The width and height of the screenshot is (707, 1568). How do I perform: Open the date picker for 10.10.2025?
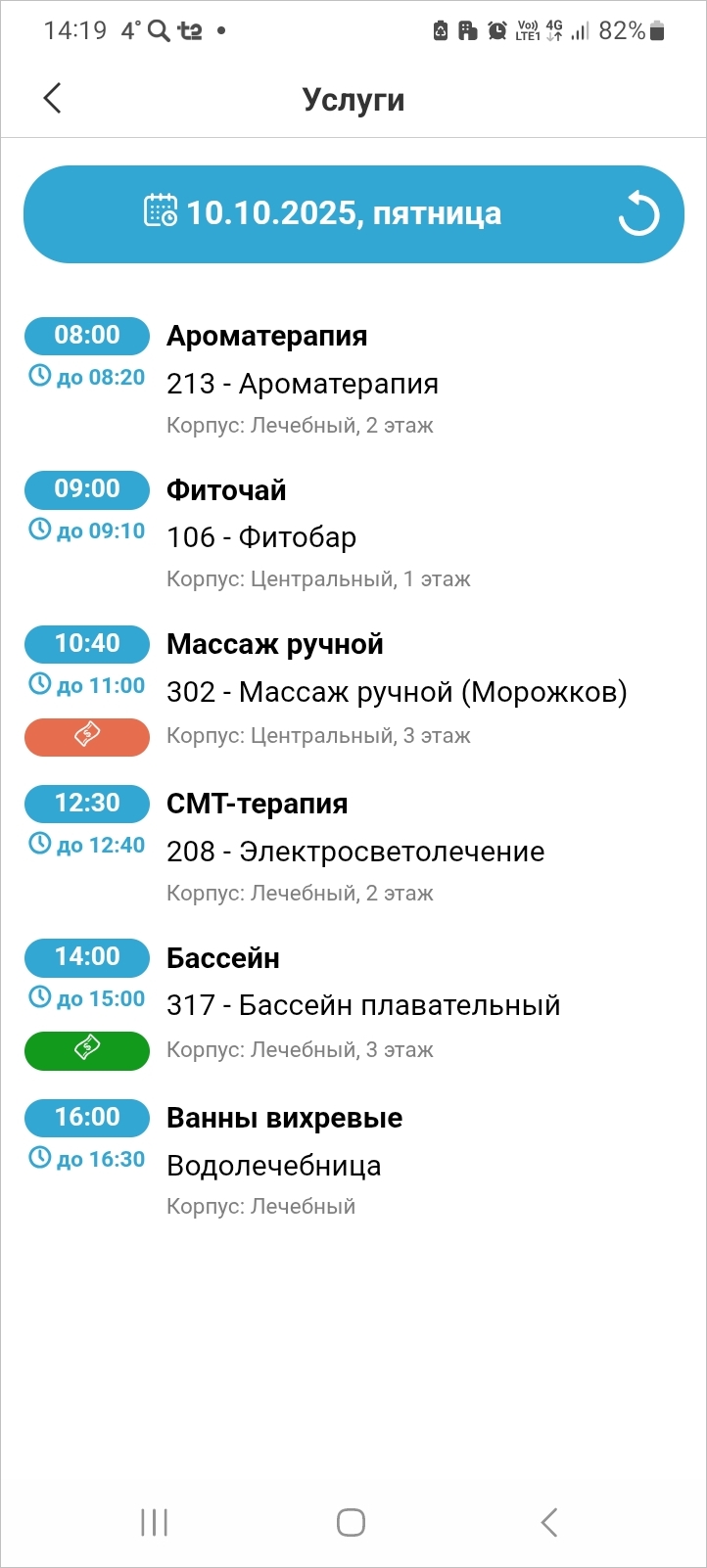[x=323, y=213]
